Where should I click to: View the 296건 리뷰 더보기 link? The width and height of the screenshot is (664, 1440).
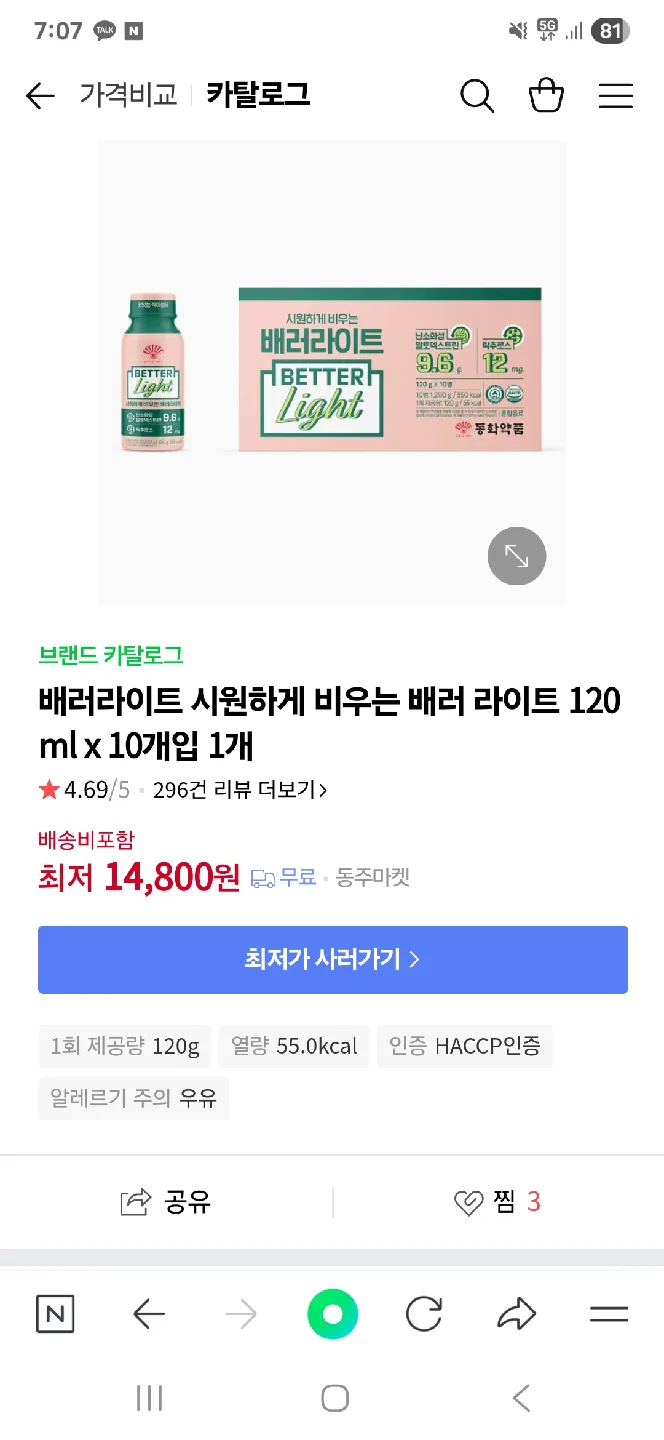click(x=240, y=790)
